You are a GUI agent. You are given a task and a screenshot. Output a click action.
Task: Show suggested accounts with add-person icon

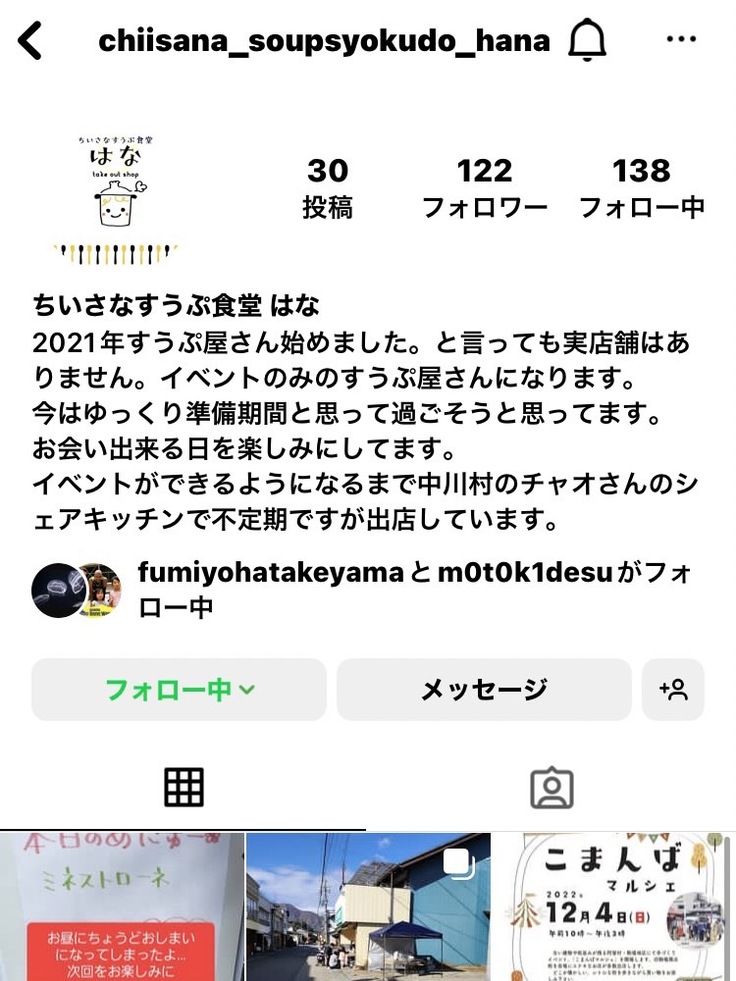673,690
